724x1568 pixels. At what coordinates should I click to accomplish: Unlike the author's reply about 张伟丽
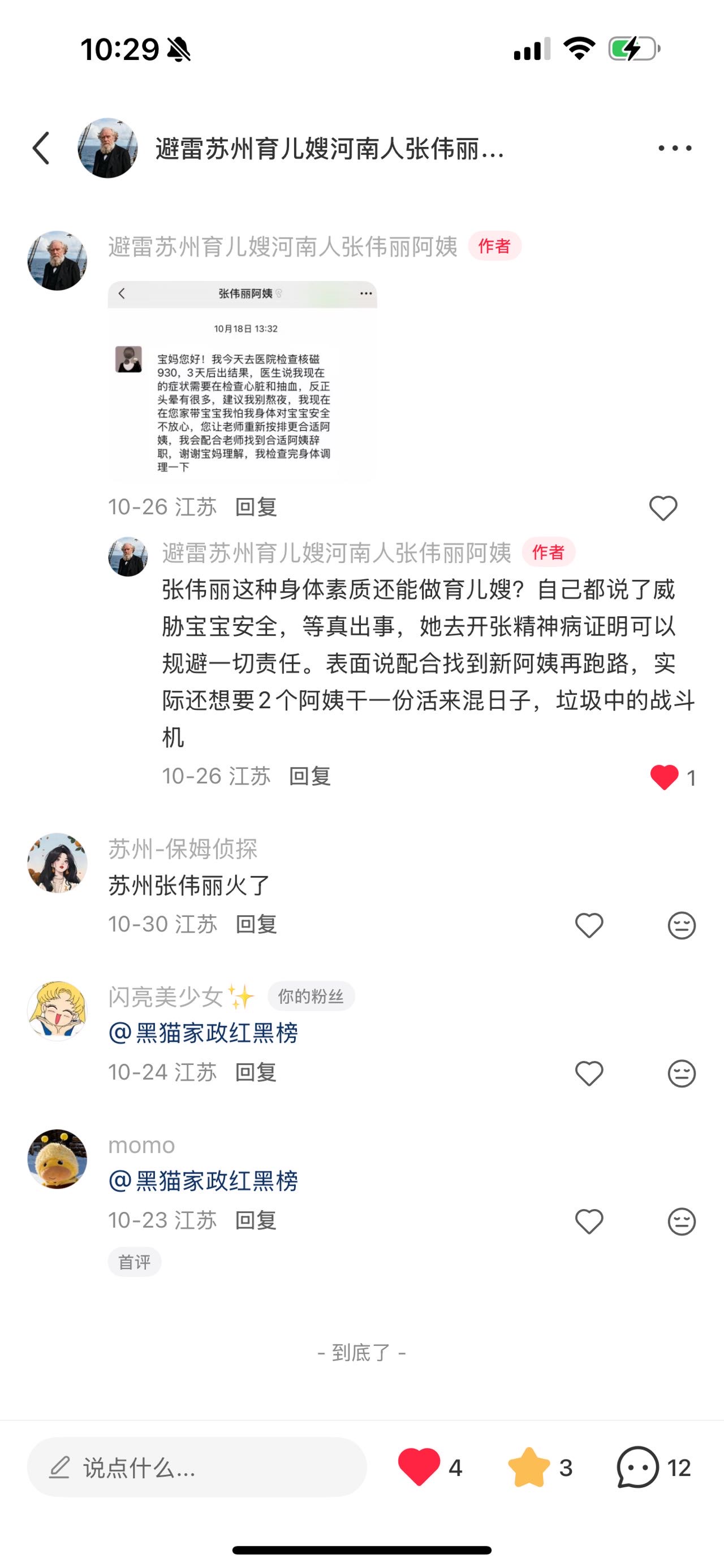pos(663,777)
